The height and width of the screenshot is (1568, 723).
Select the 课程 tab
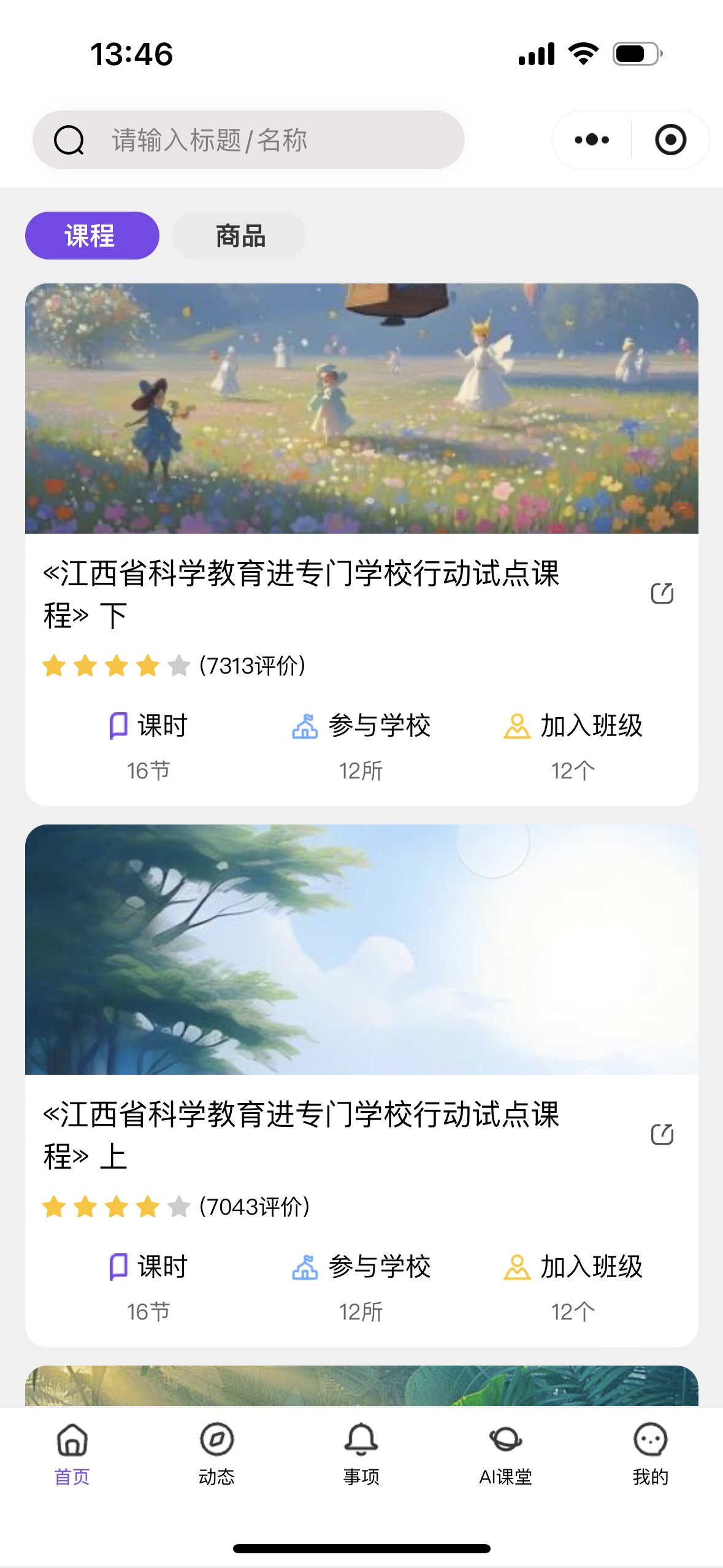[x=91, y=236]
